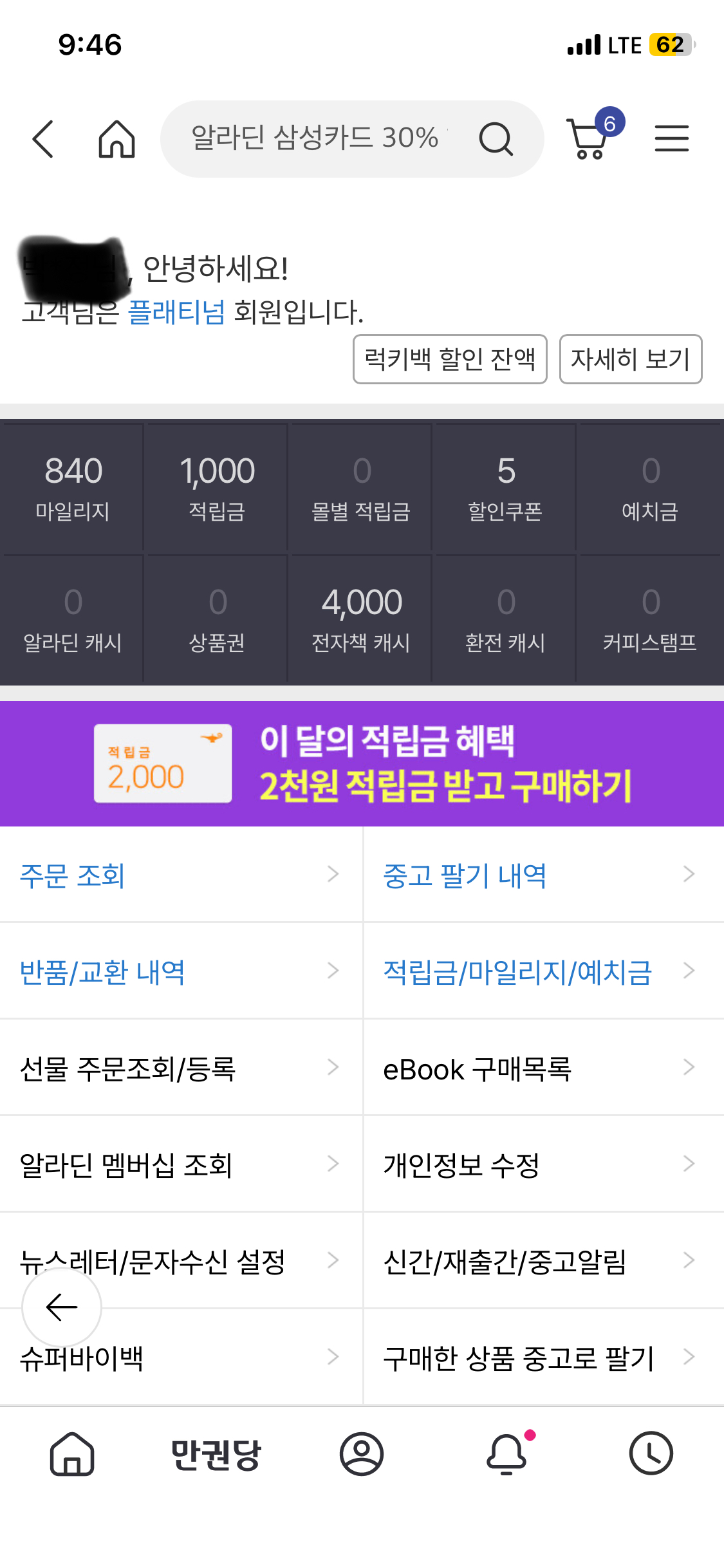Go back using the top-left arrow

click(x=43, y=138)
